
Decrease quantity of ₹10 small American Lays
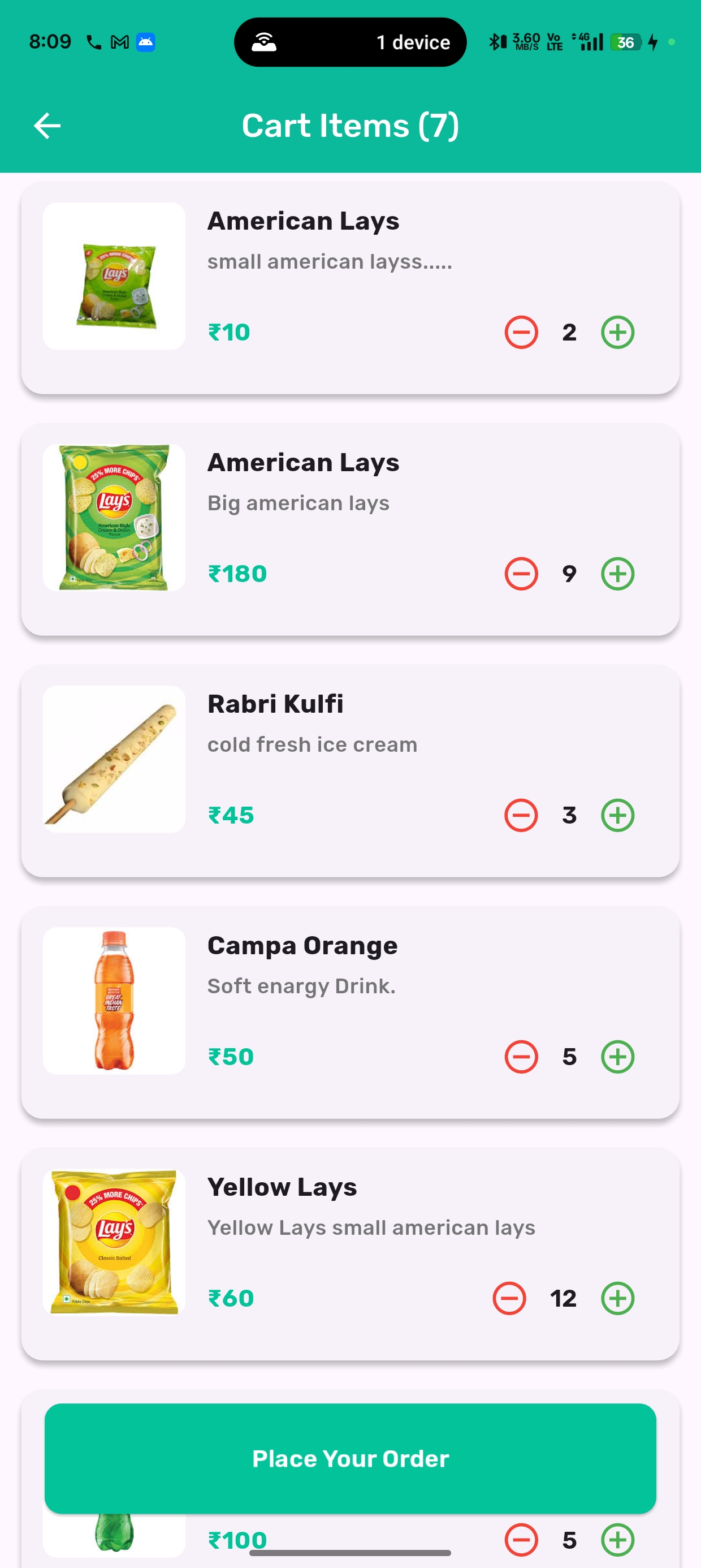click(521, 333)
